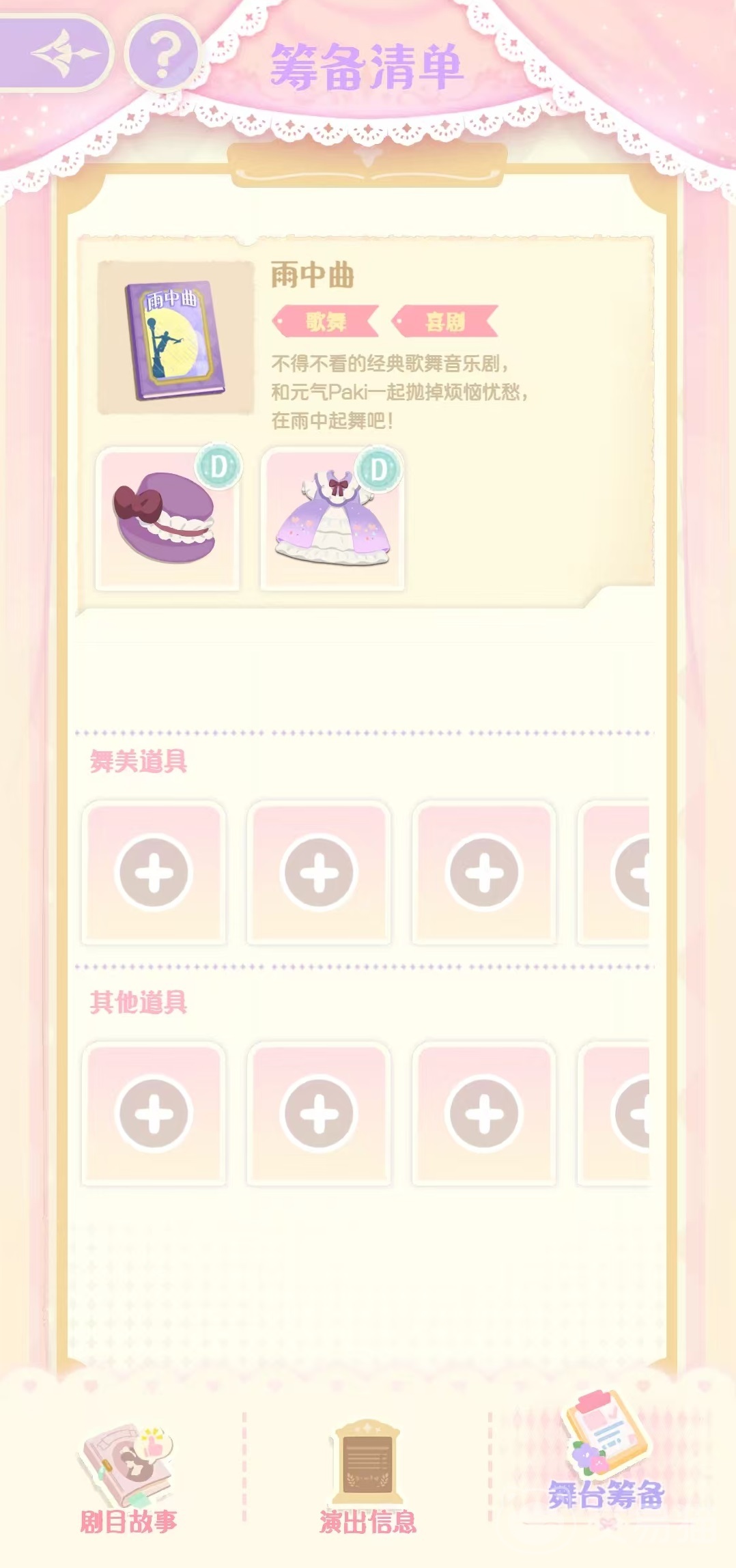Switch to the 演出信息 tab
The width and height of the screenshot is (736, 1568).
[x=367, y=1479]
